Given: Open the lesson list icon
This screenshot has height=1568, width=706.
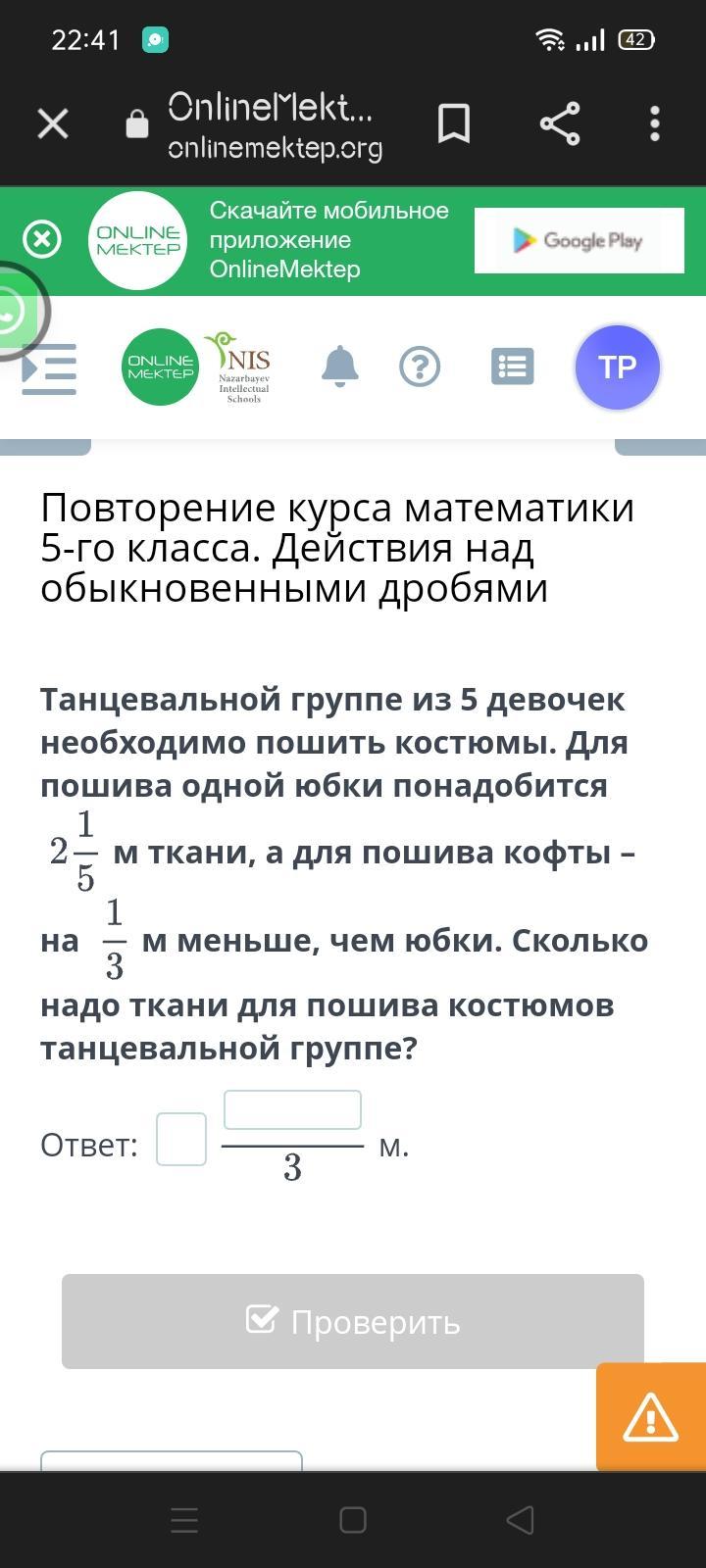Looking at the screenshot, I should click(512, 367).
